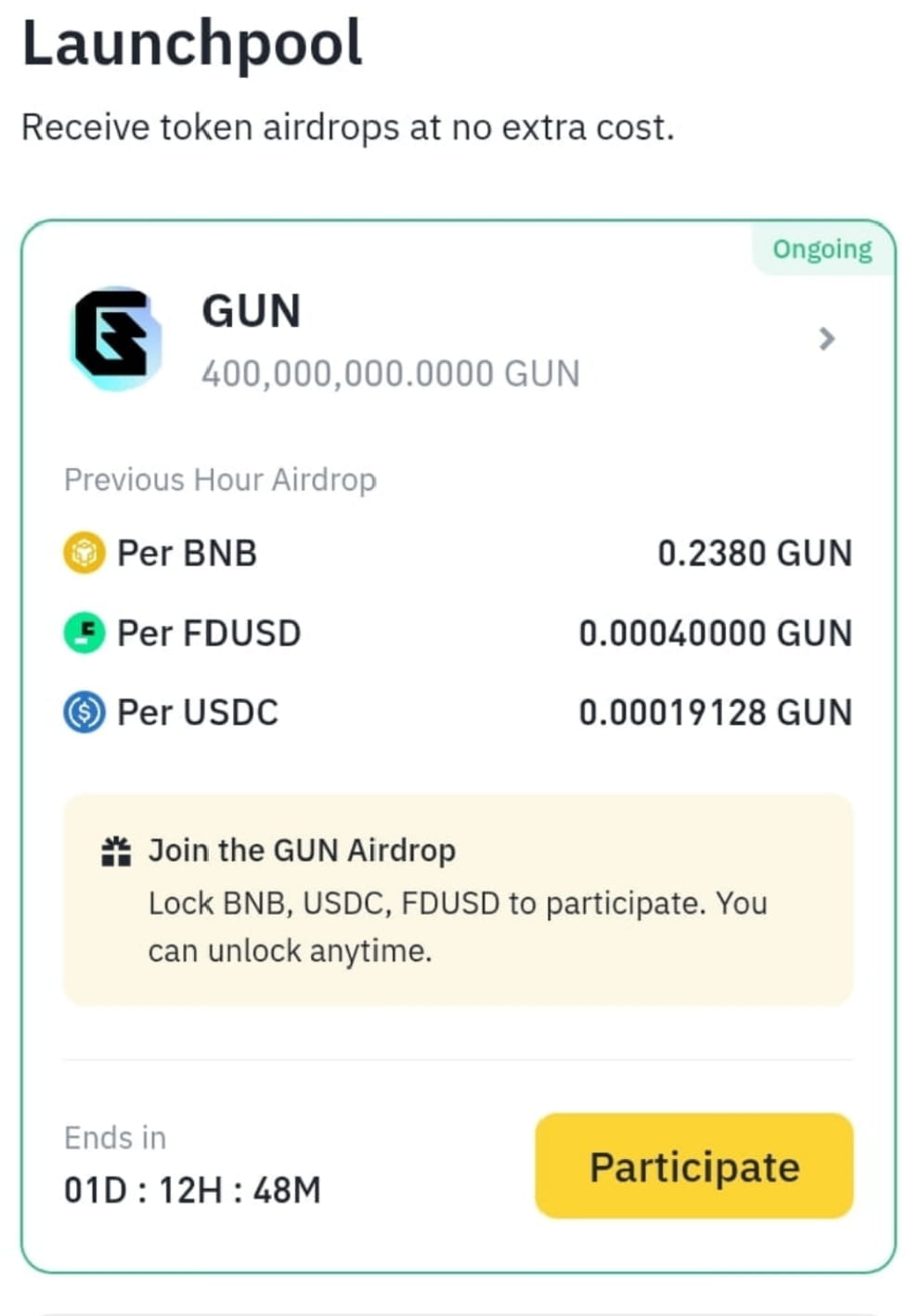
Task: Click the airdrop gift icon
Action: coord(117,851)
